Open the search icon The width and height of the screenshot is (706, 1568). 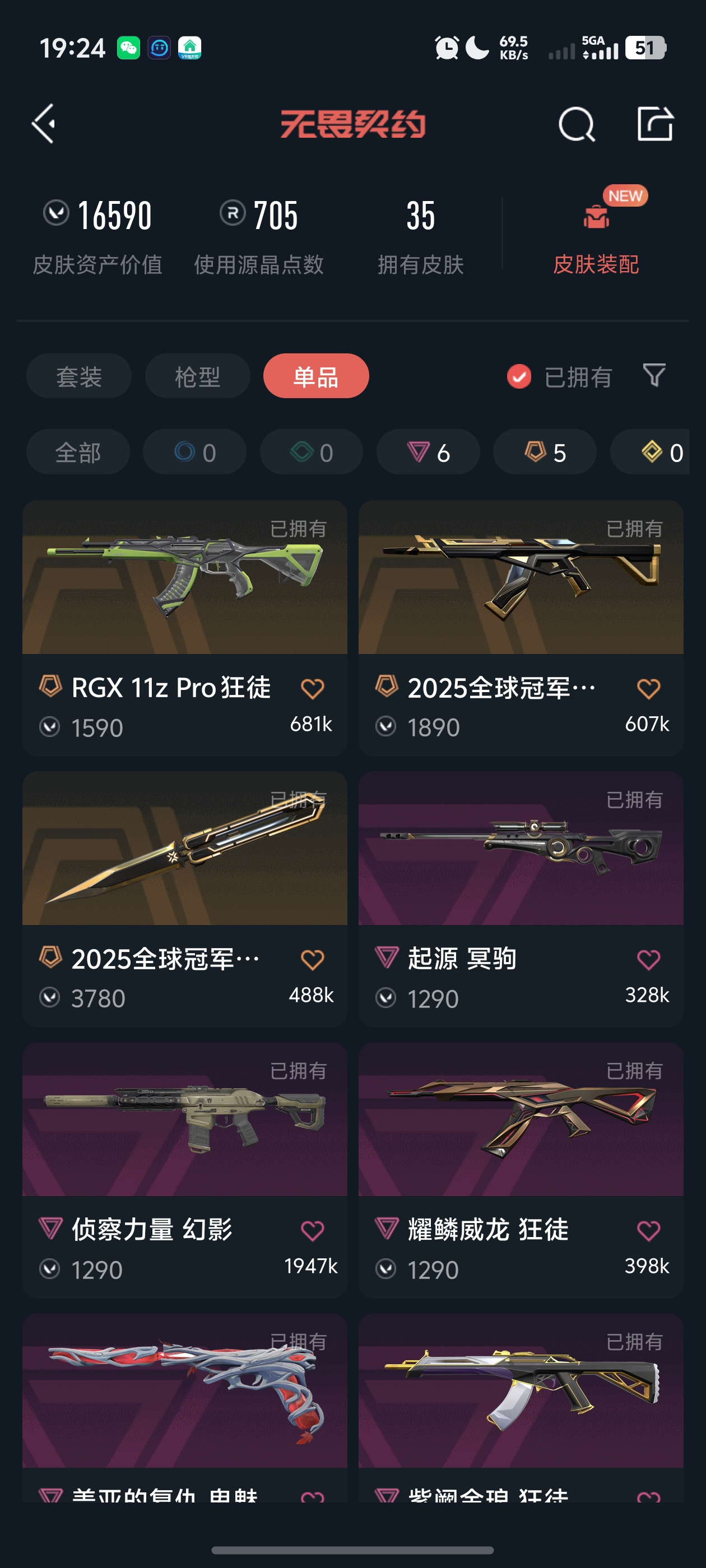[x=575, y=124]
